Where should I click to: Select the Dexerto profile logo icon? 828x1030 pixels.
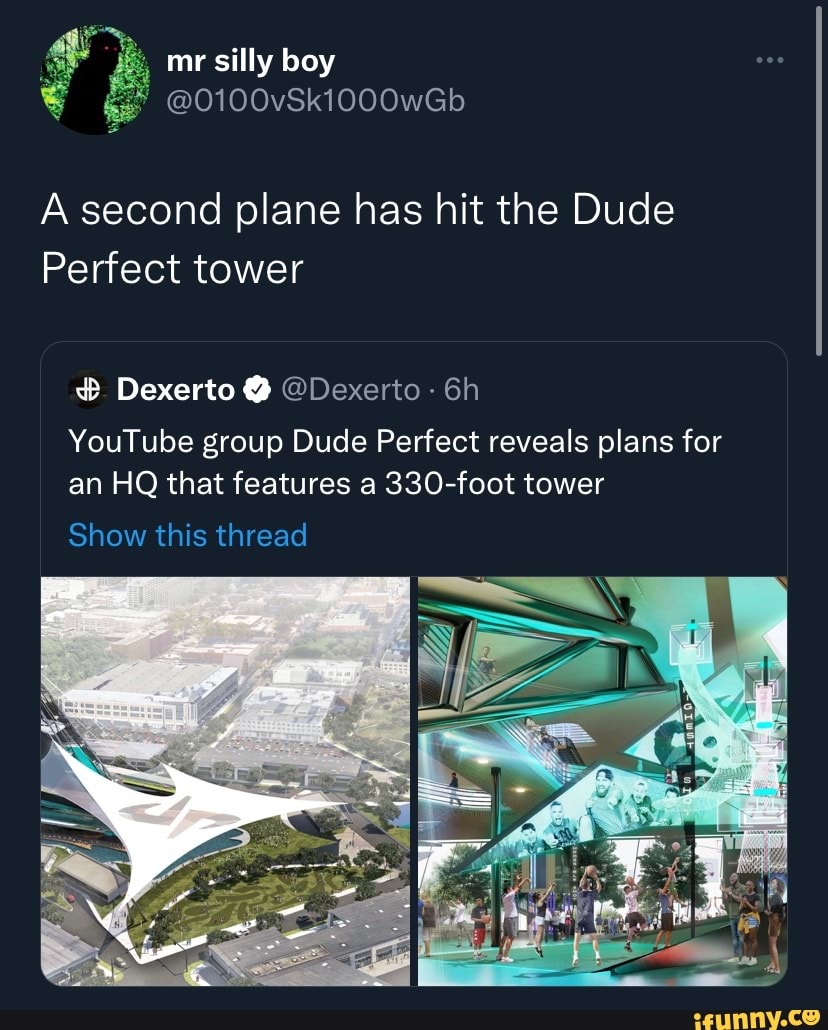(87, 390)
